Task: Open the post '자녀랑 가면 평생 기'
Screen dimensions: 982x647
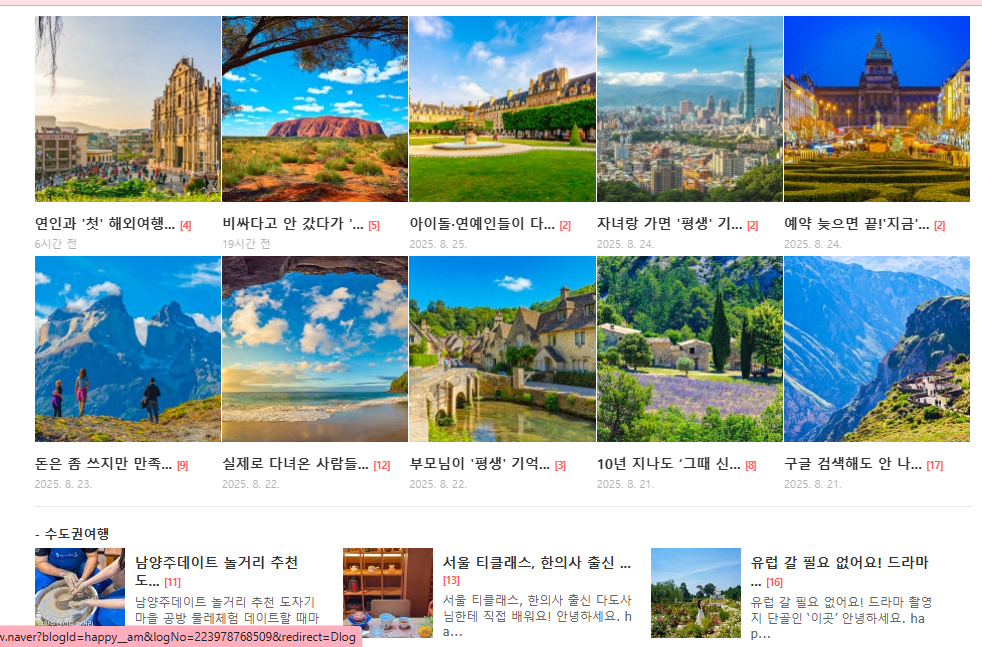Action: tap(669, 224)
